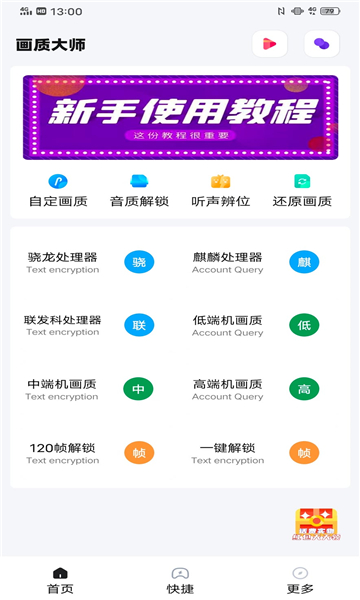Tap 一键解锁 one-key unlock
The image size is (360, 600).
(x=255, y=453)
